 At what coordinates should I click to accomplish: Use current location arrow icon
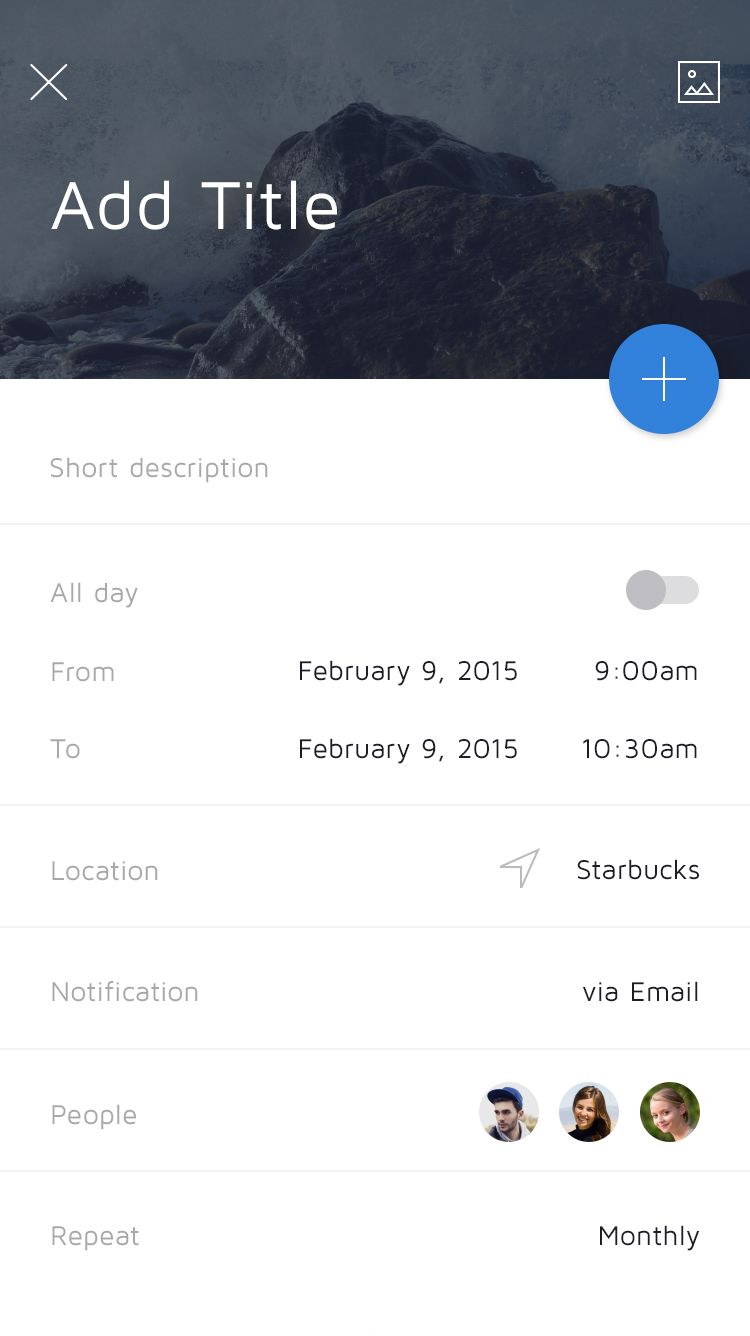coord(520,868)
